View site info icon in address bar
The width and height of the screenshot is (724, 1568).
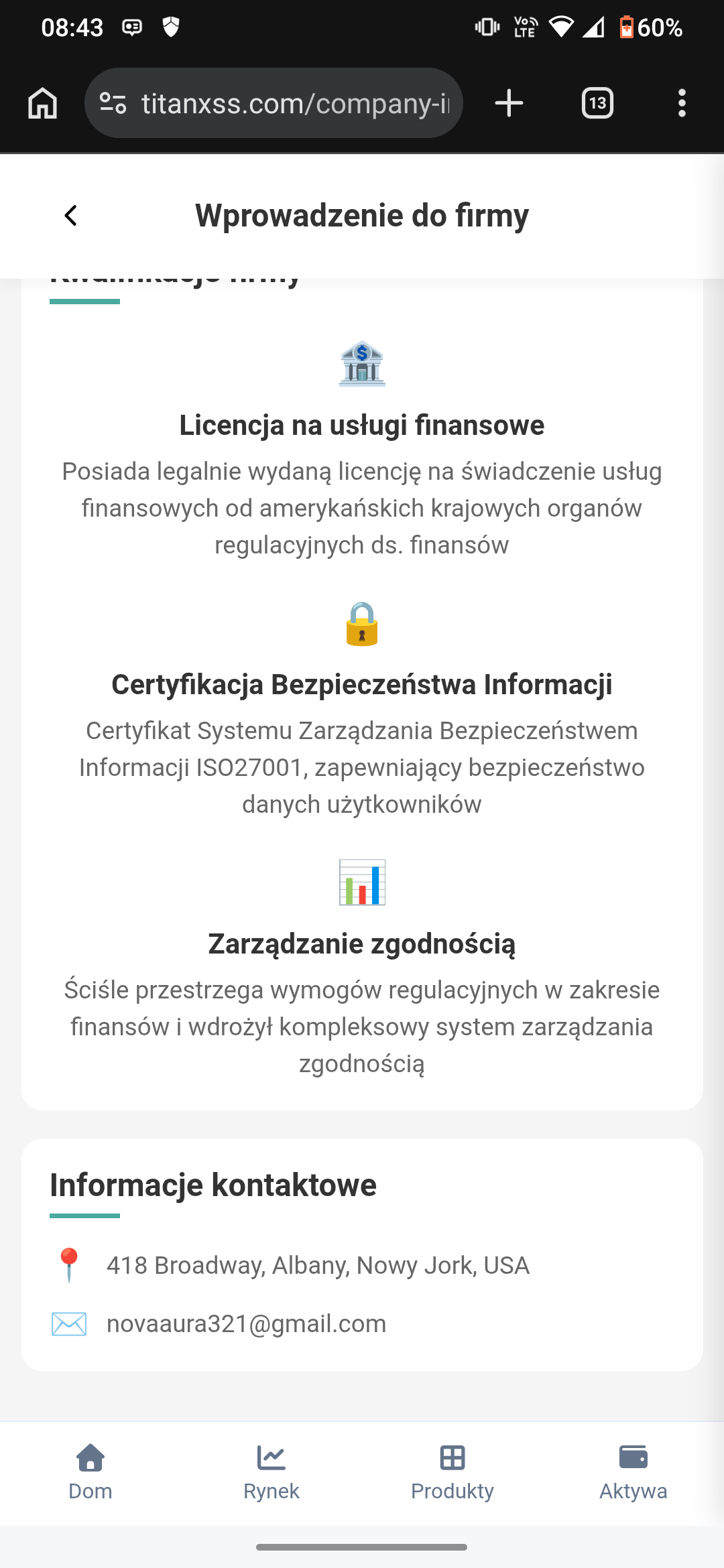point(113,103)
